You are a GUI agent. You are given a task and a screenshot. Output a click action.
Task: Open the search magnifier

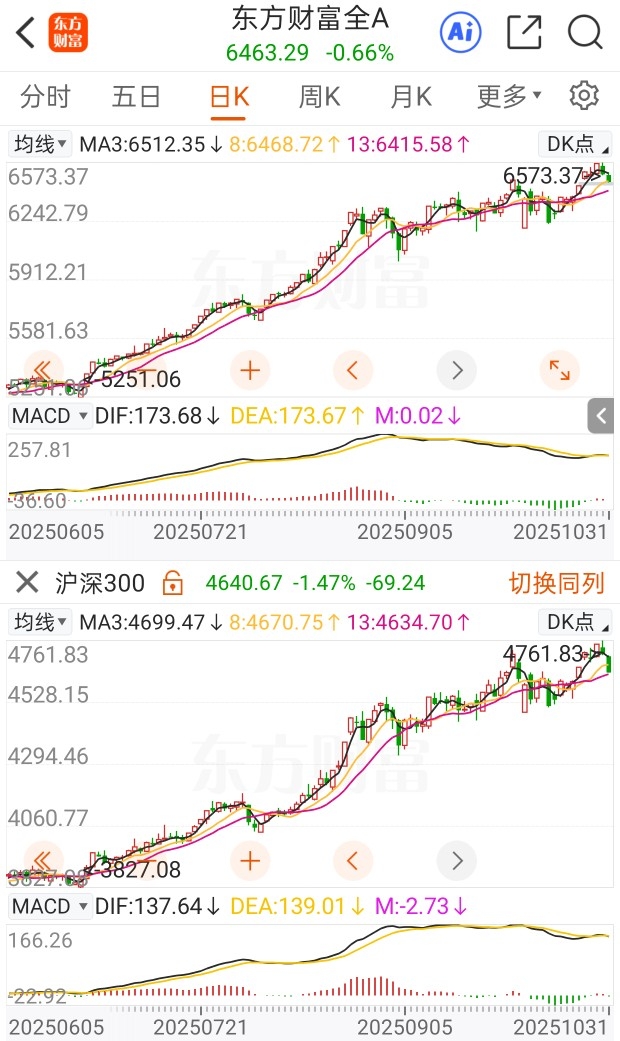coord(584,33)
